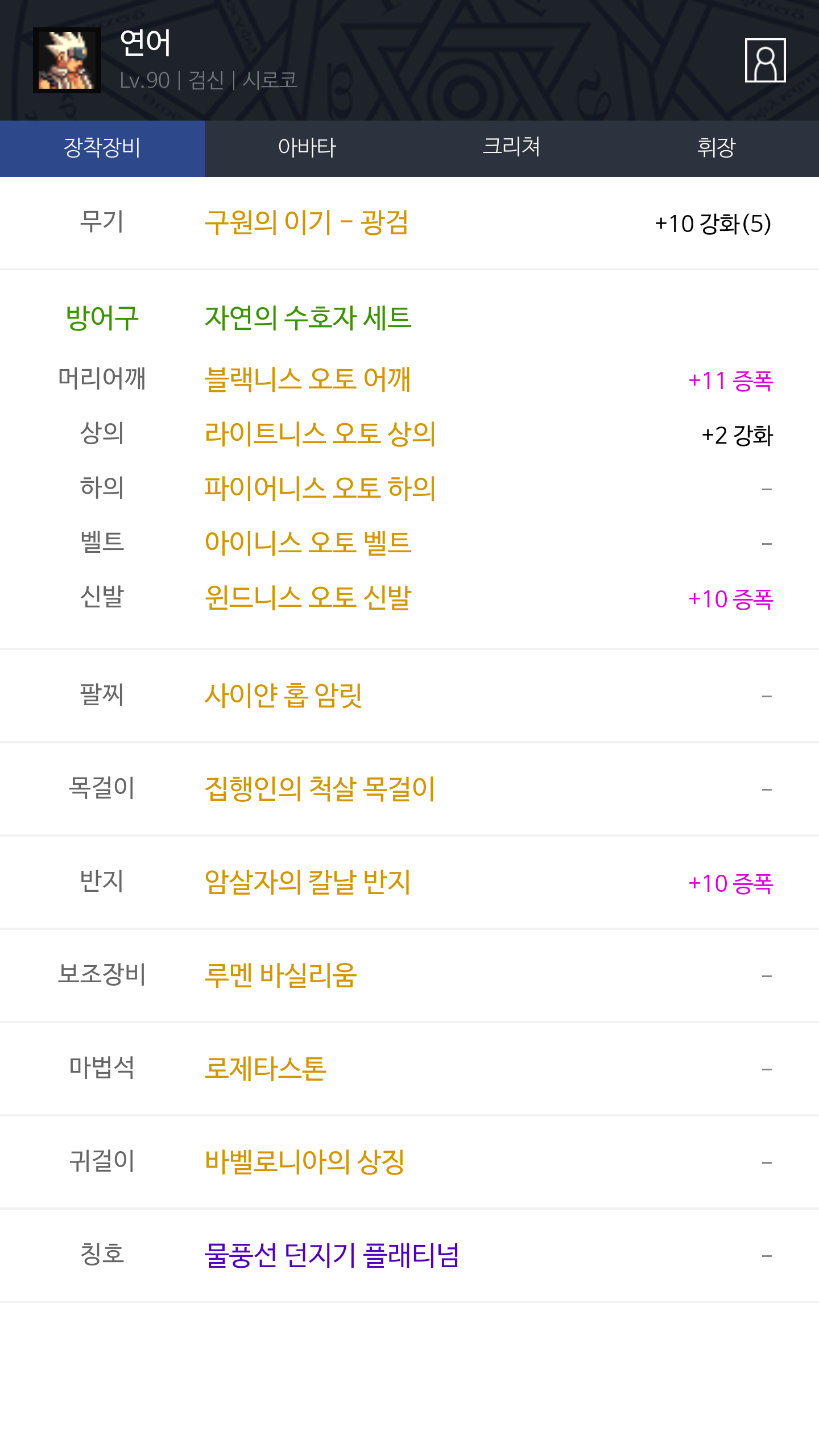View title 물풍선 던지기 플래티넘
This screenshot has width=819, height=1456.
pyautogui.click(x=332, y=1255)
